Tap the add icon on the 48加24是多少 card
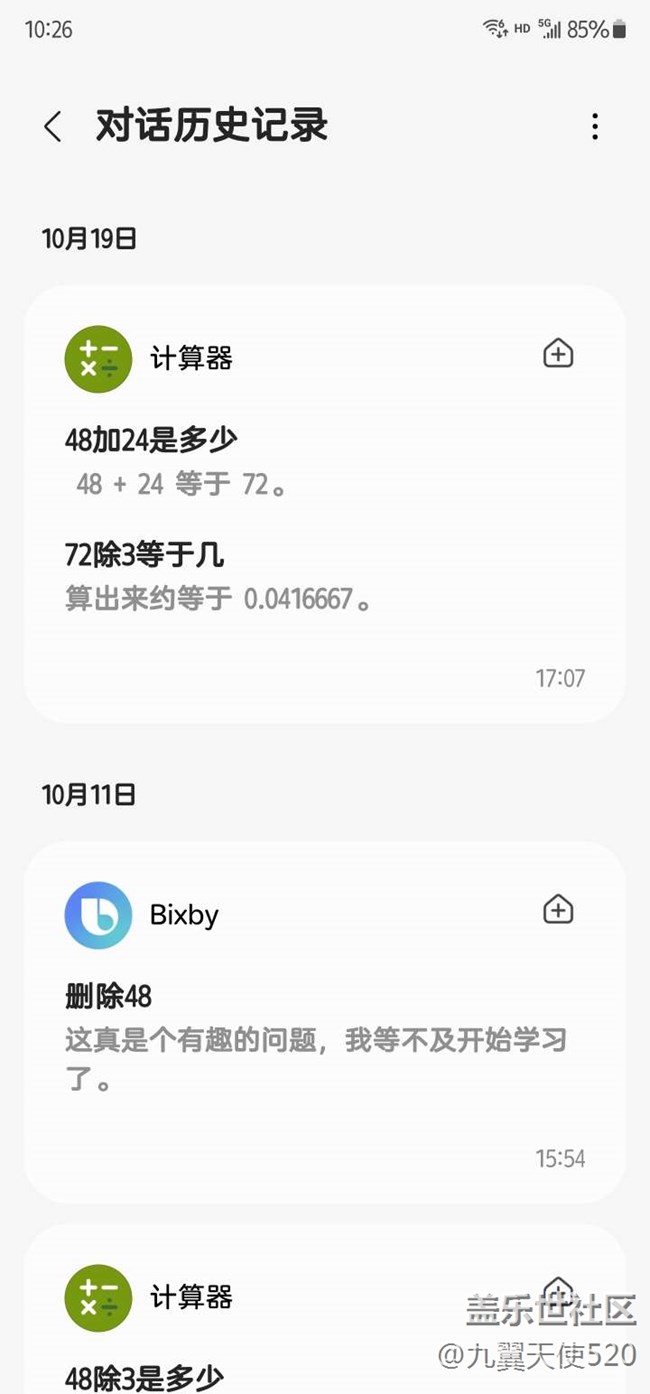The width and height of the screenshot is (650, 1394). click(x=558, y=354)
